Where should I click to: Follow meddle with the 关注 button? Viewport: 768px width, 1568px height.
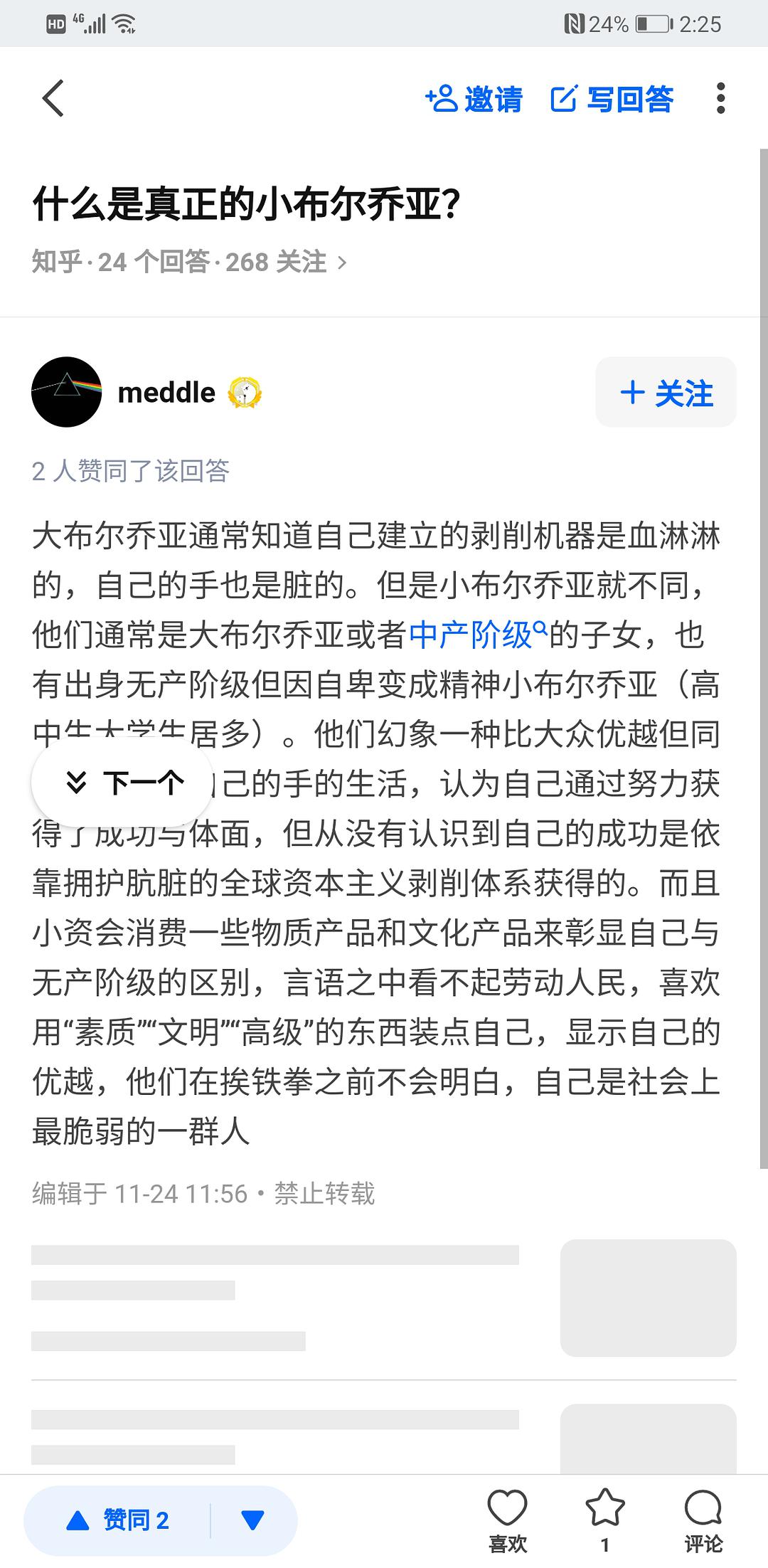(666, 393)
